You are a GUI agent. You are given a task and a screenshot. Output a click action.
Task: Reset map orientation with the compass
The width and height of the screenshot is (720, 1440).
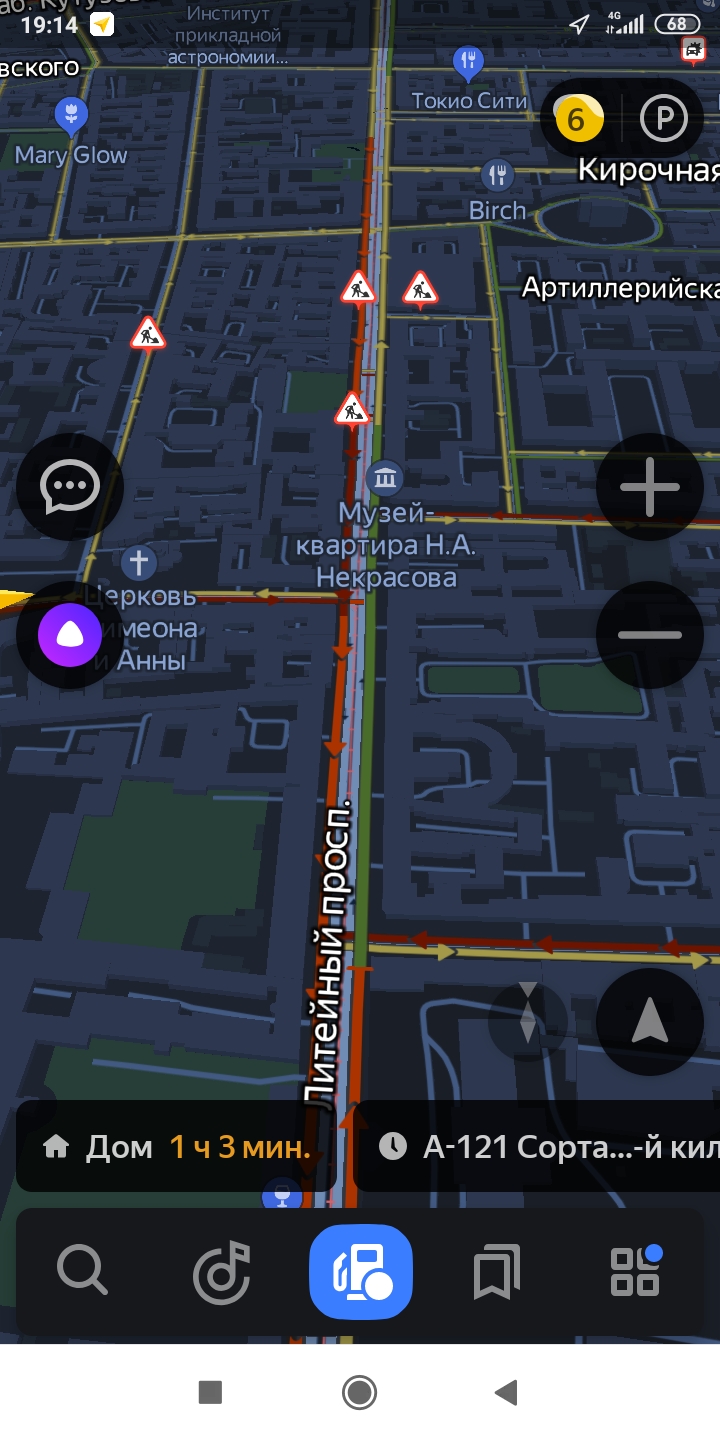point(528,1014)
